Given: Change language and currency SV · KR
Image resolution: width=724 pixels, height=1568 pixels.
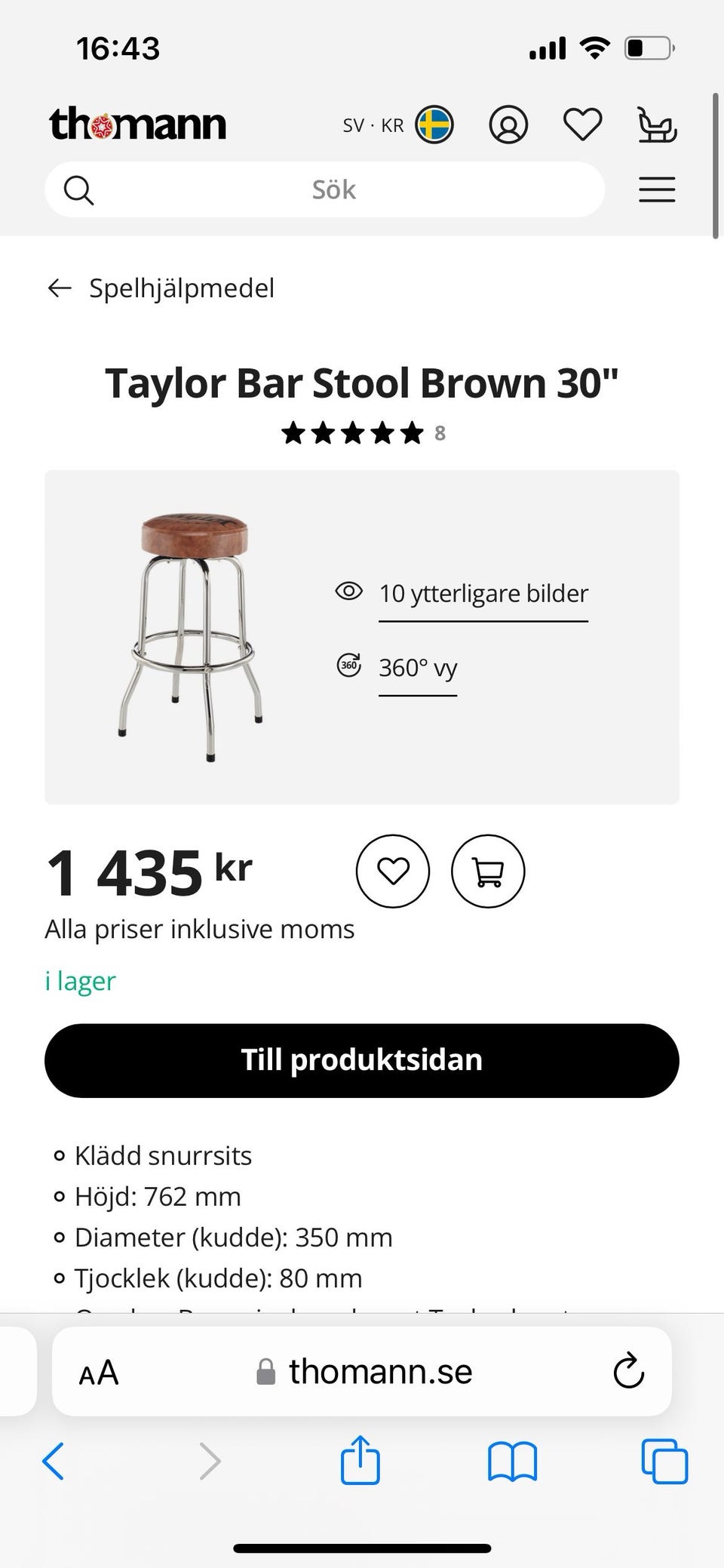Looking at the screenshot, I should pyautogui.click(x=397, y=125).
